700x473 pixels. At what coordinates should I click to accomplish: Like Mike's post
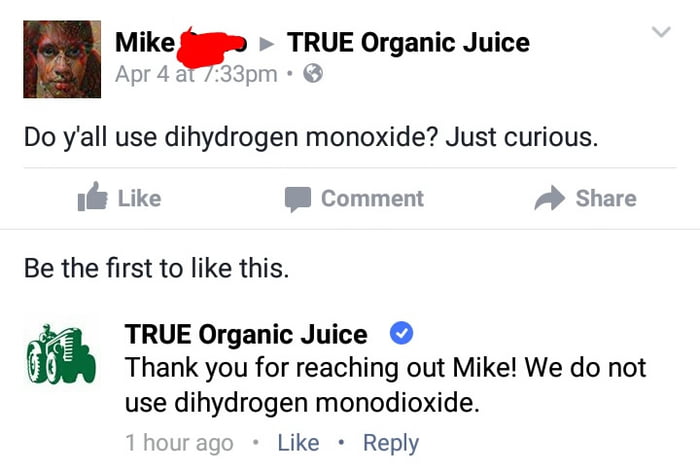120,198
